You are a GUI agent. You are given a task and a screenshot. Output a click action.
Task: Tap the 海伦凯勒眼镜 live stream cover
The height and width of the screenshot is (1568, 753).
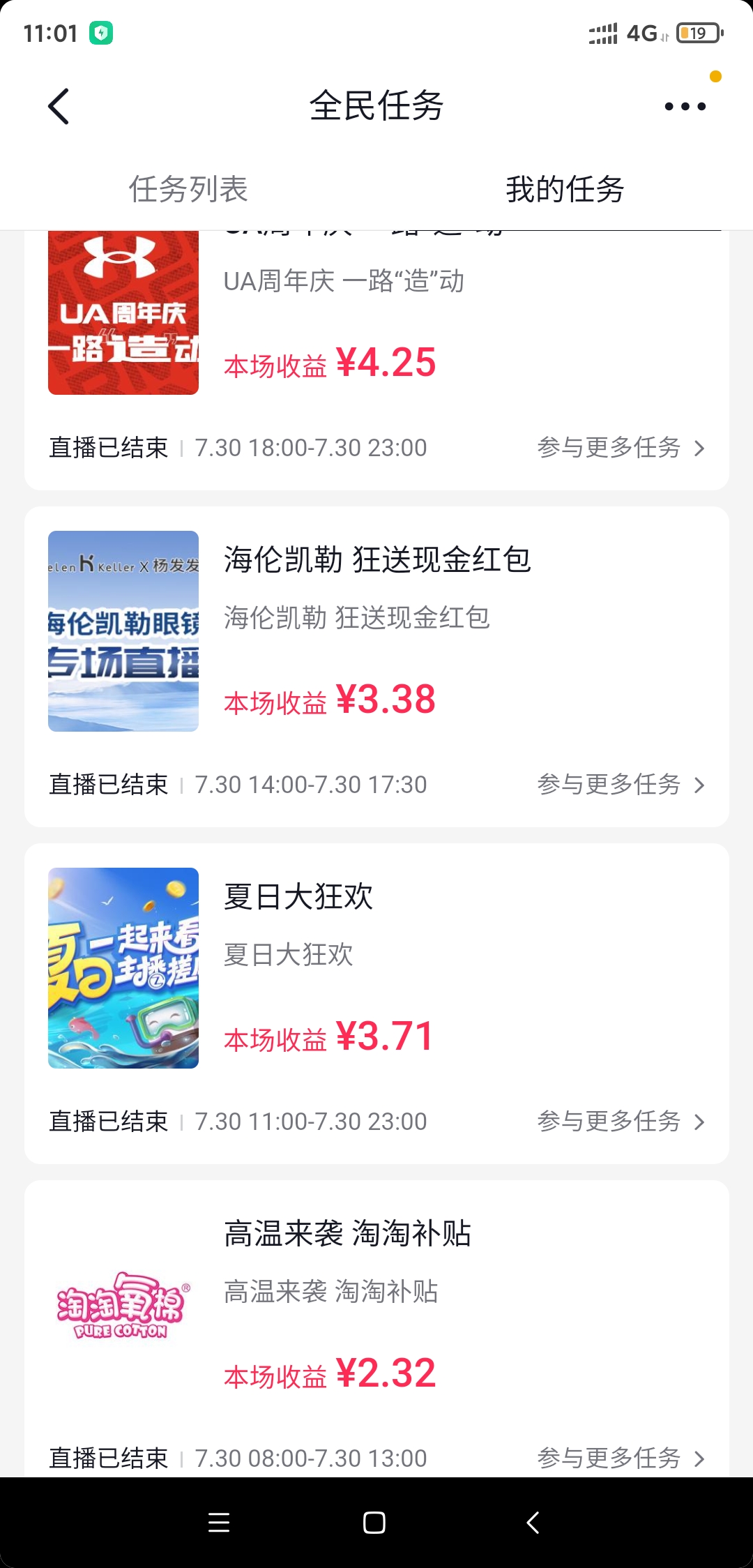tap(123, 632)
